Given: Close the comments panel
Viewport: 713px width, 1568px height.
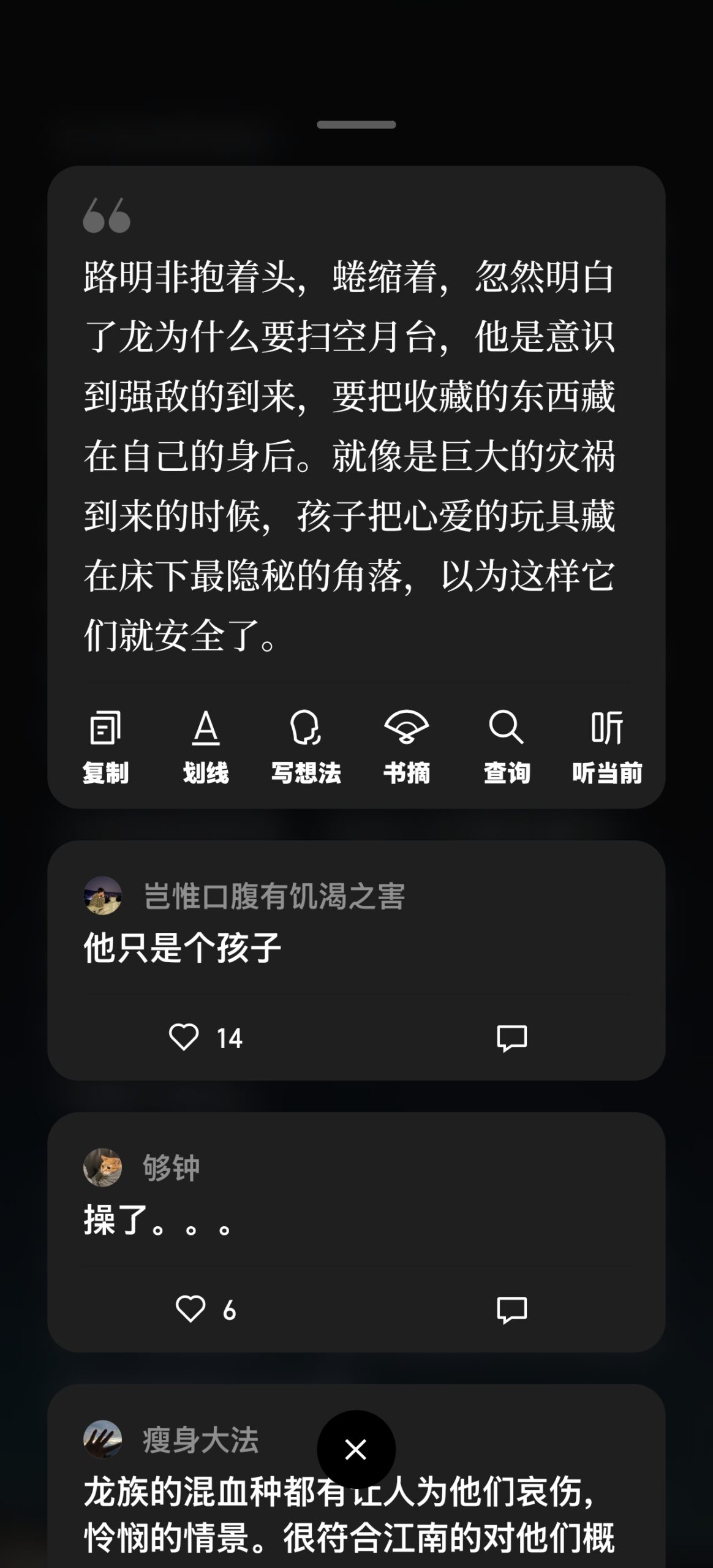Looking at the screenshot, I should (356, 1450).
